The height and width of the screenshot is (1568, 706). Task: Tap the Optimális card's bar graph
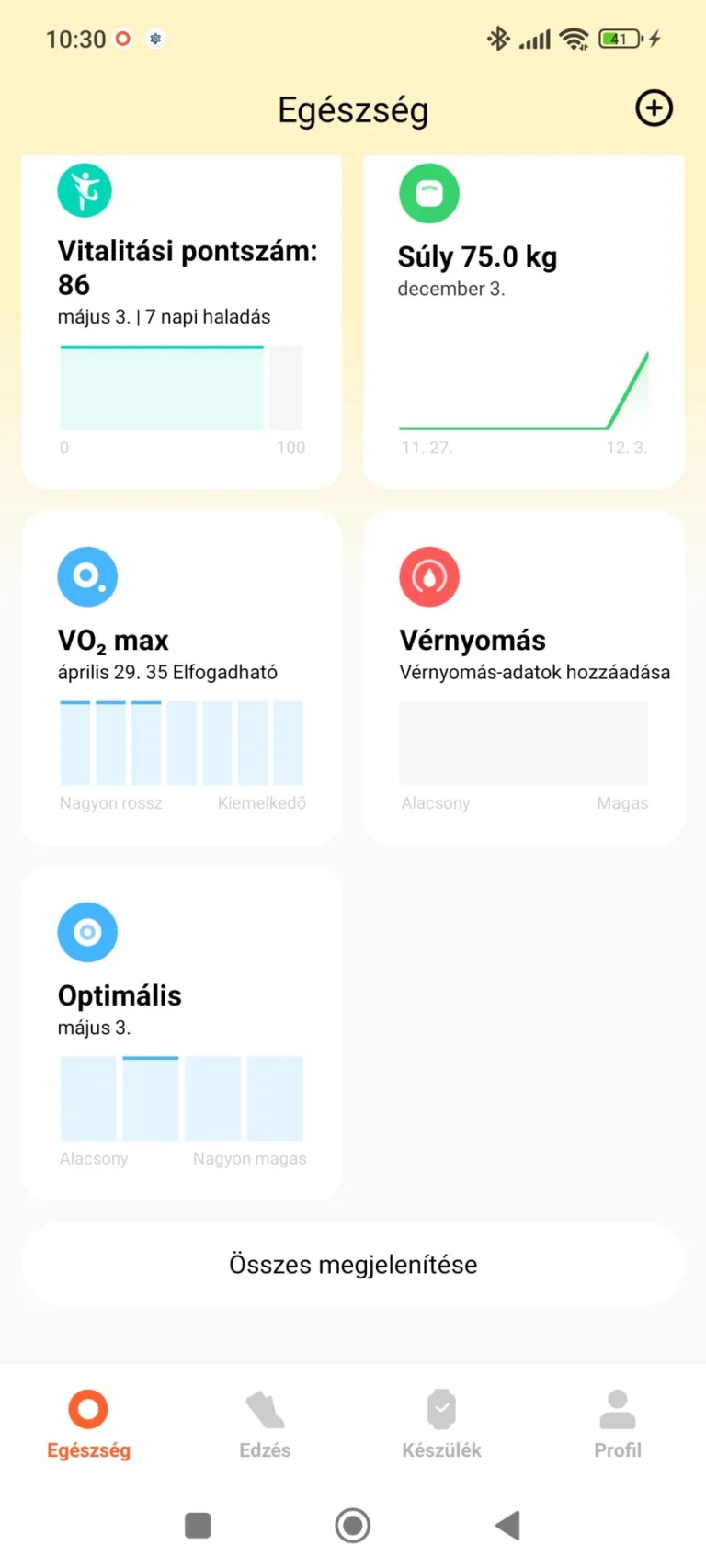click(x=181, y=1097)
